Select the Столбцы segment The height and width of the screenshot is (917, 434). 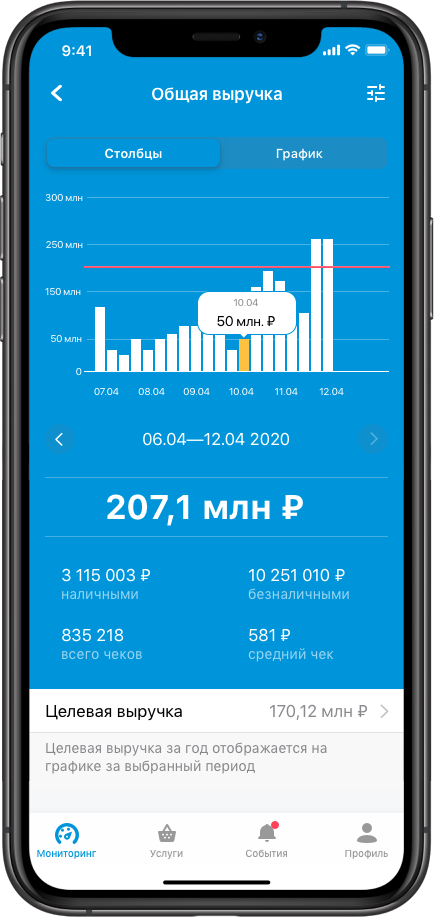[x=133, y=154]
